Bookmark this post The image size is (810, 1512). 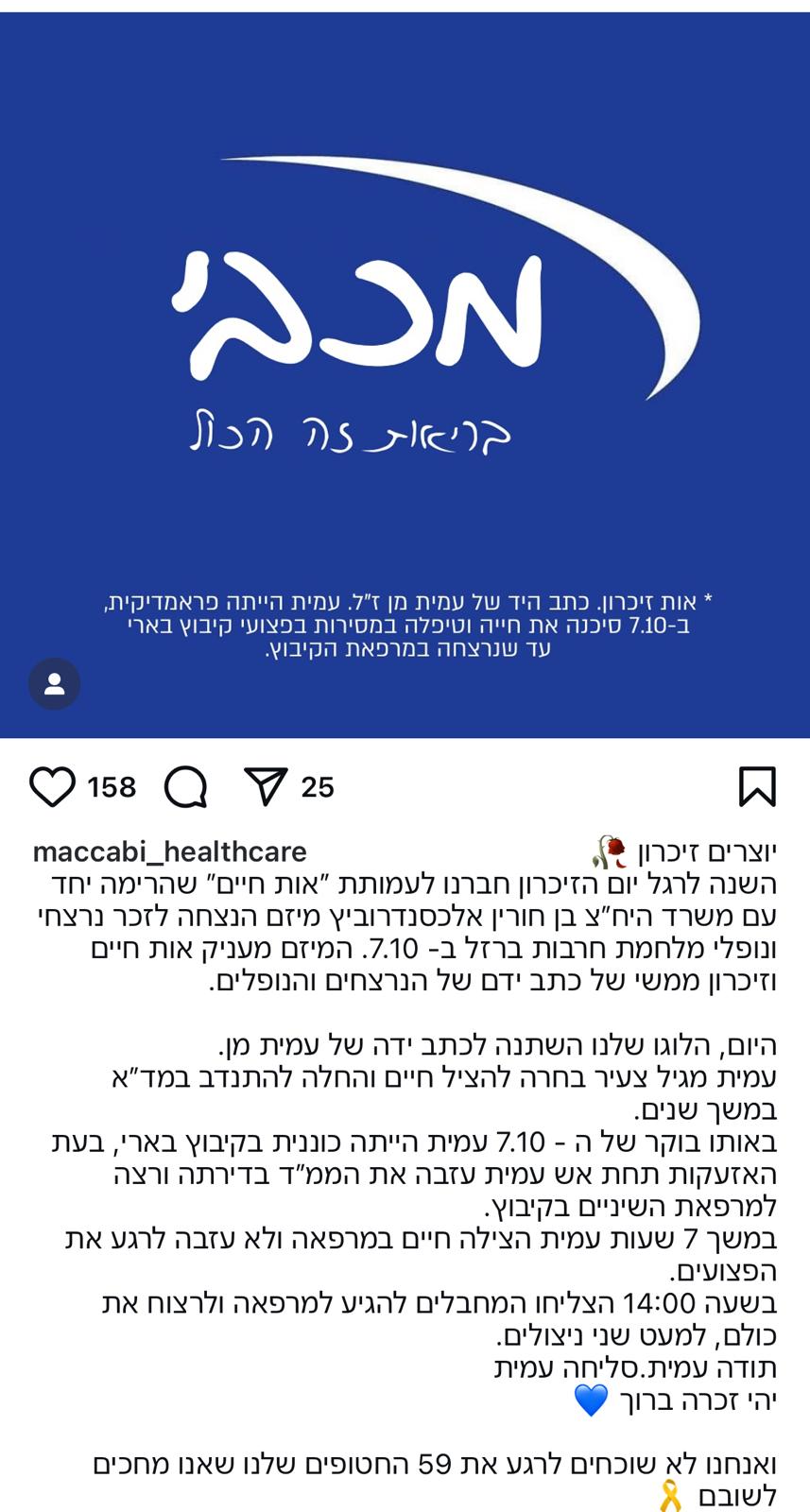[x=757, y=786]
